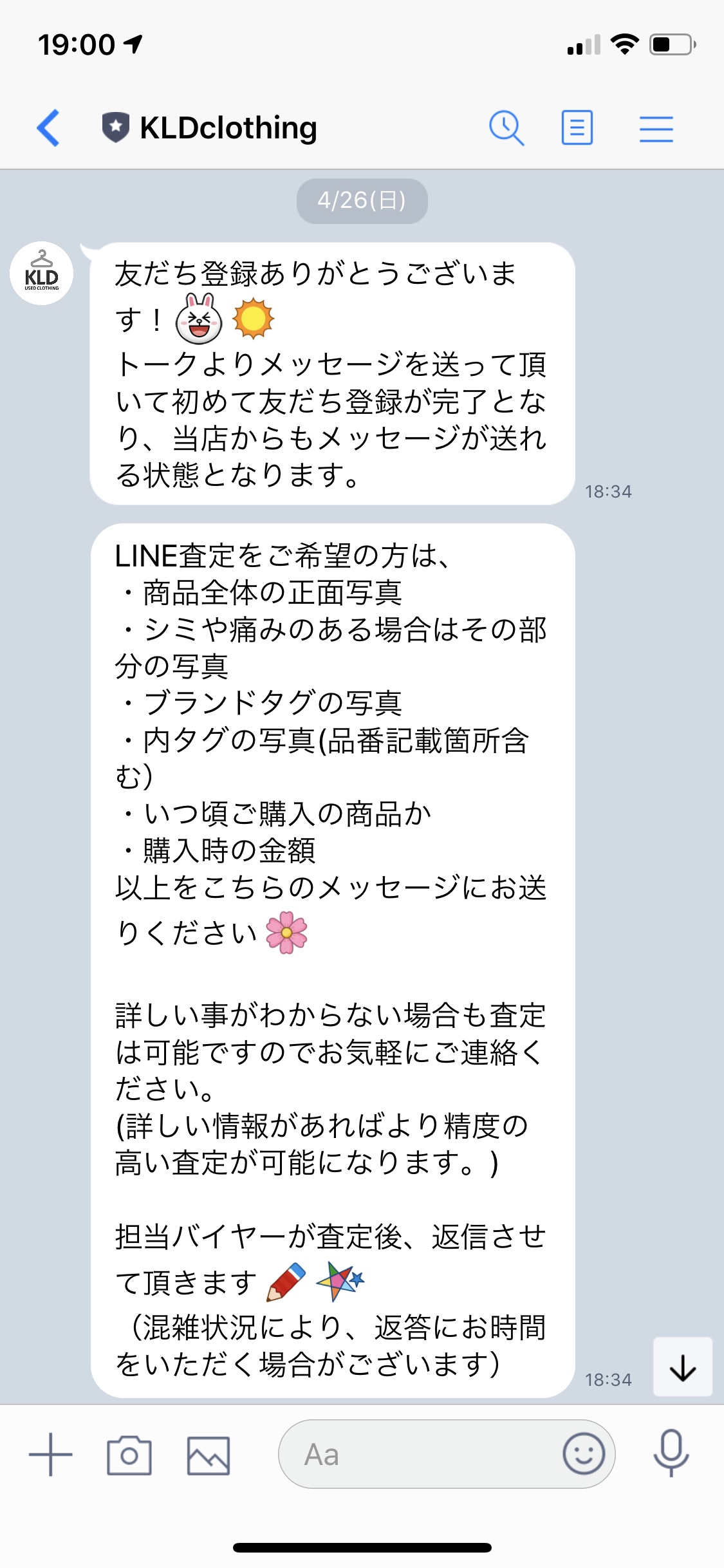Open the camera to take a photo
Screen dimensions: 724x1568
pos(129,1455)
